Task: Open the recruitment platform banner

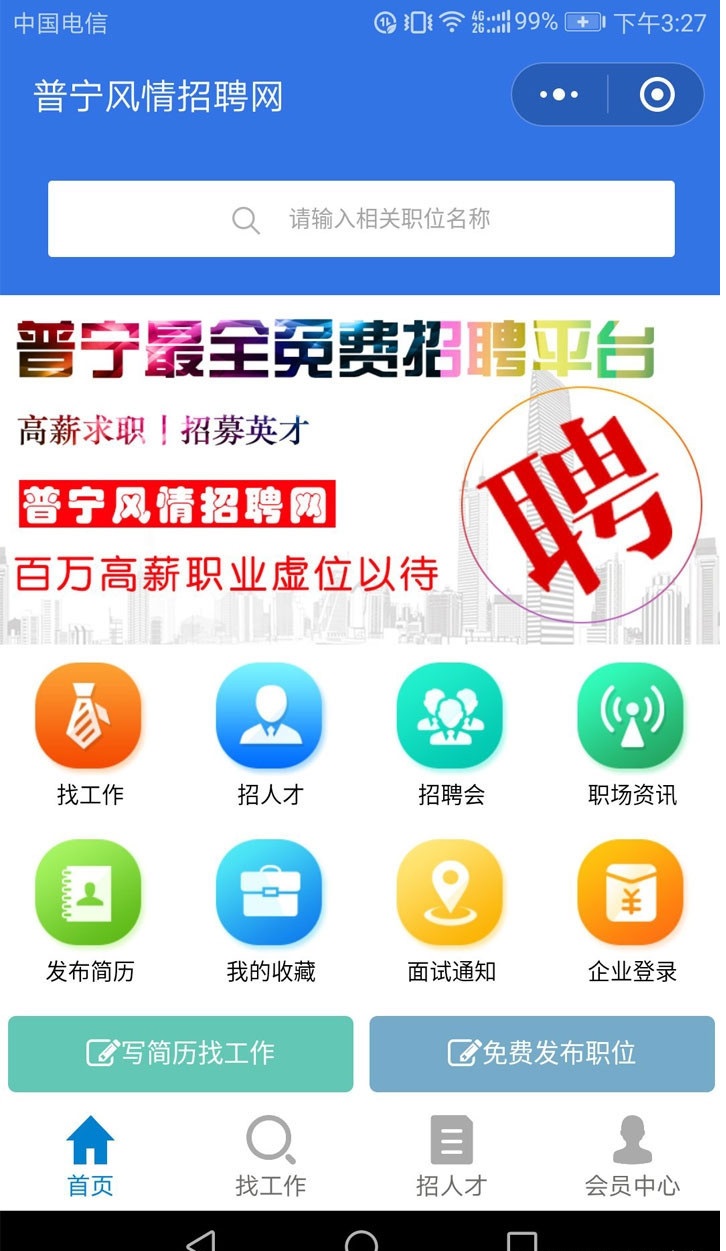Action: 361,470
